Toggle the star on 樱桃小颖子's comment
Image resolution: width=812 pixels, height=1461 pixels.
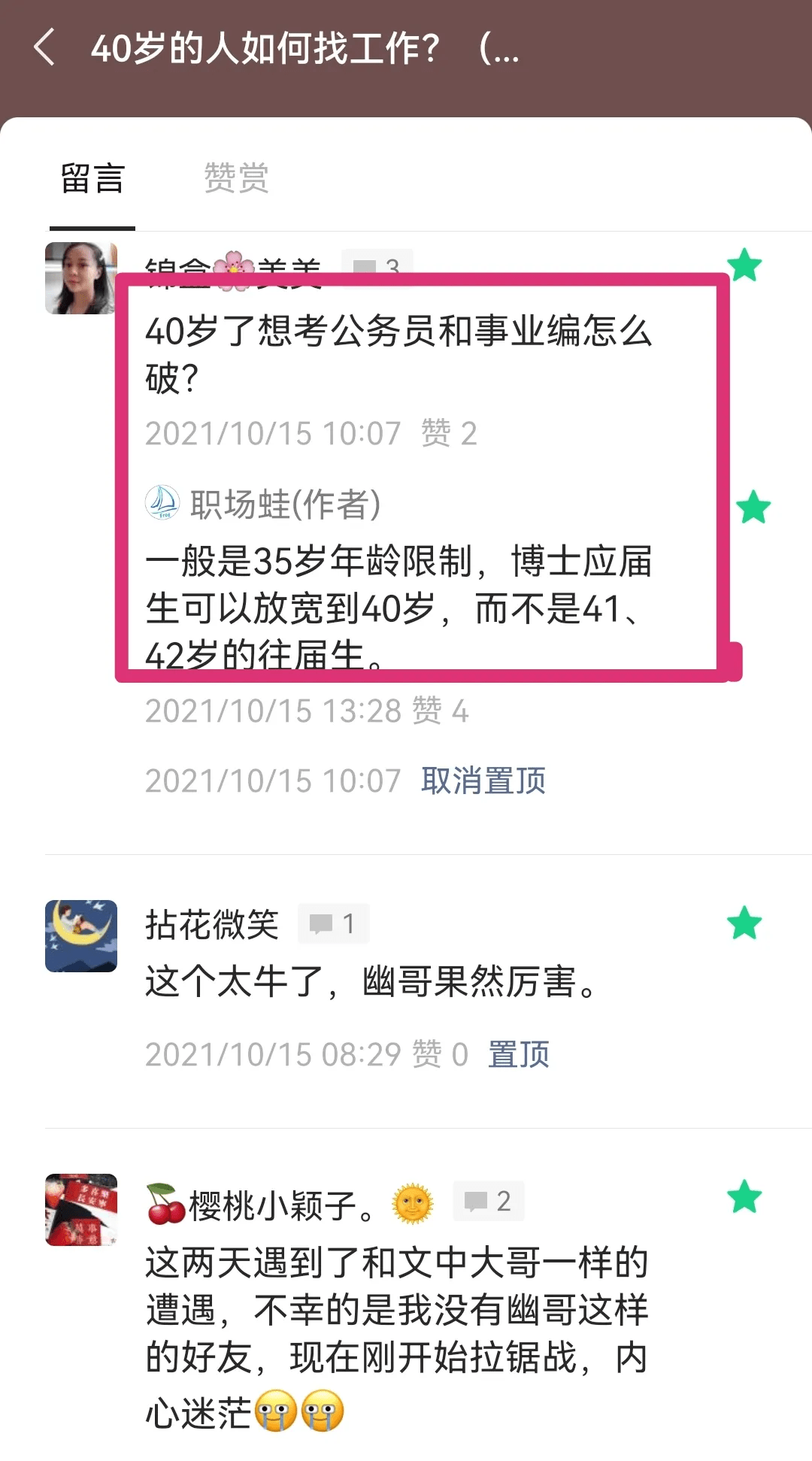click(744, 1196)
